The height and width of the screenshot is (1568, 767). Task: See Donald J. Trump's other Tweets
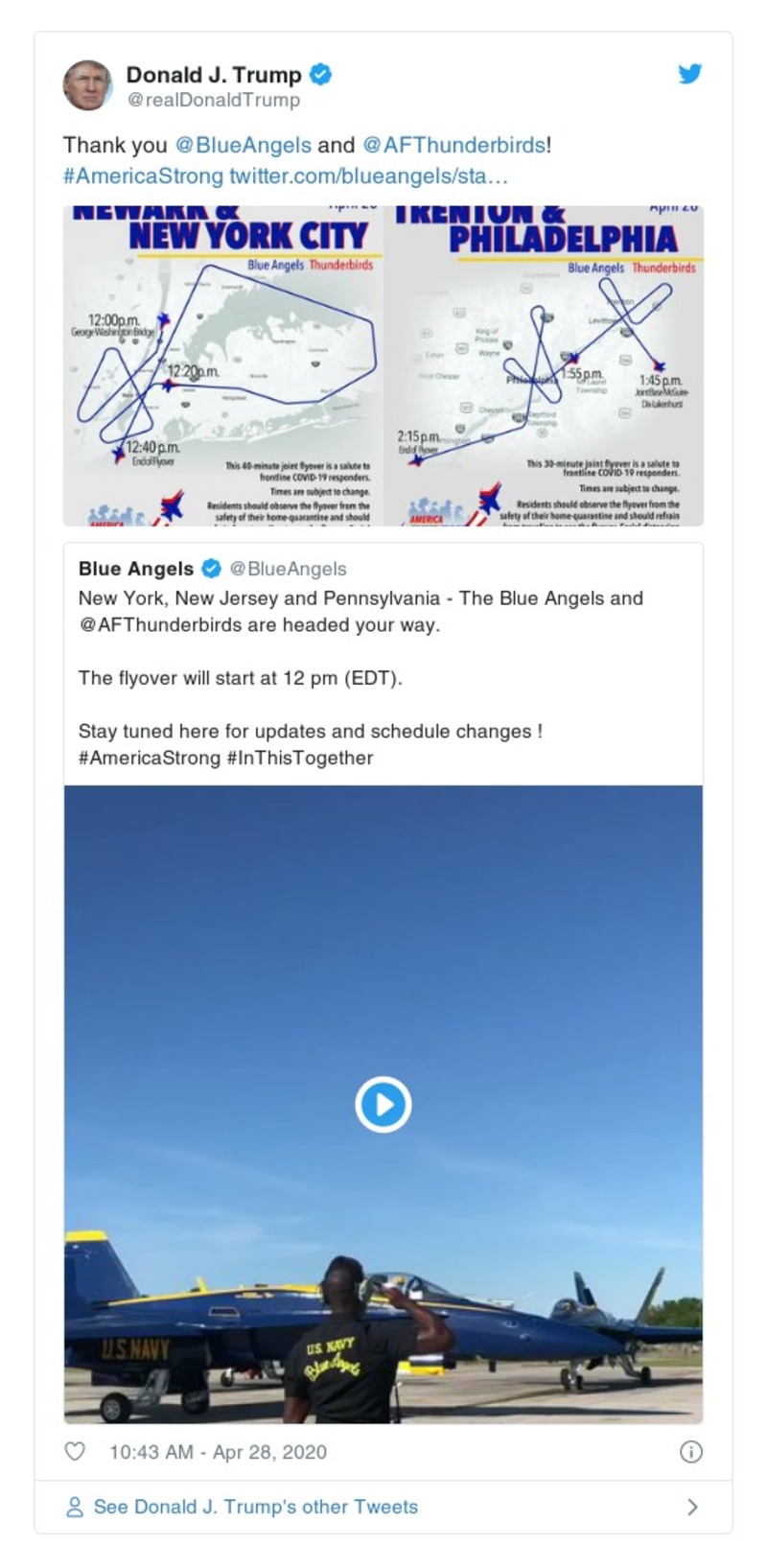point(255,1507)
